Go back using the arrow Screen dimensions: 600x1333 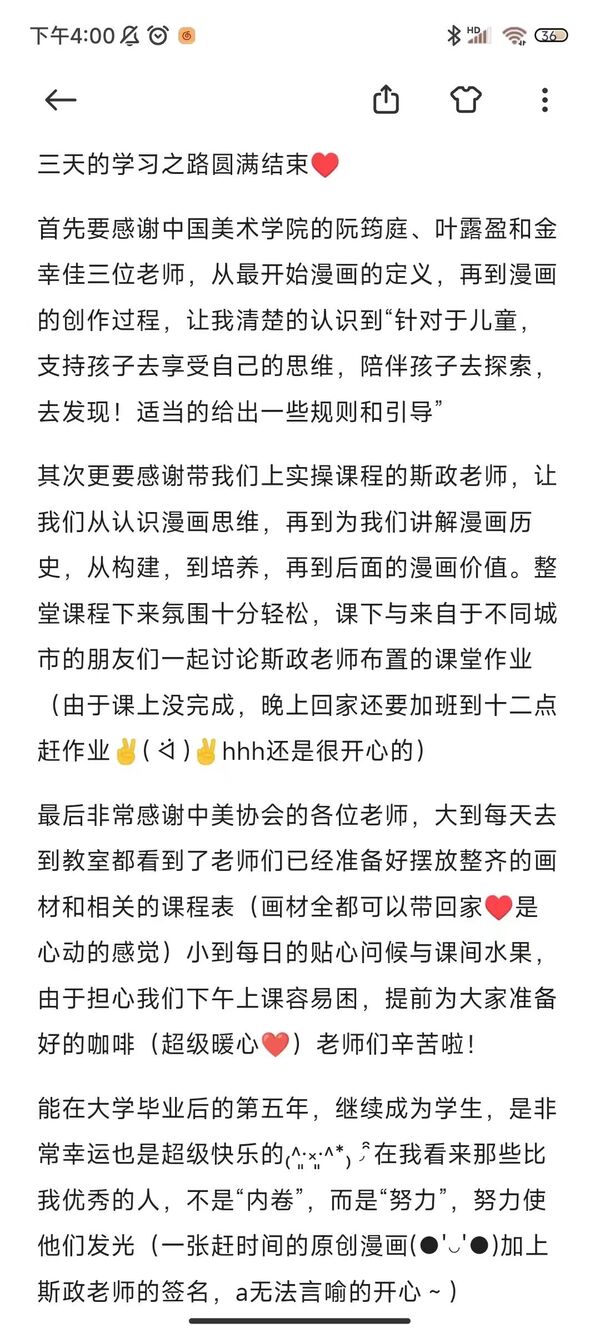(x=61, y=99)
